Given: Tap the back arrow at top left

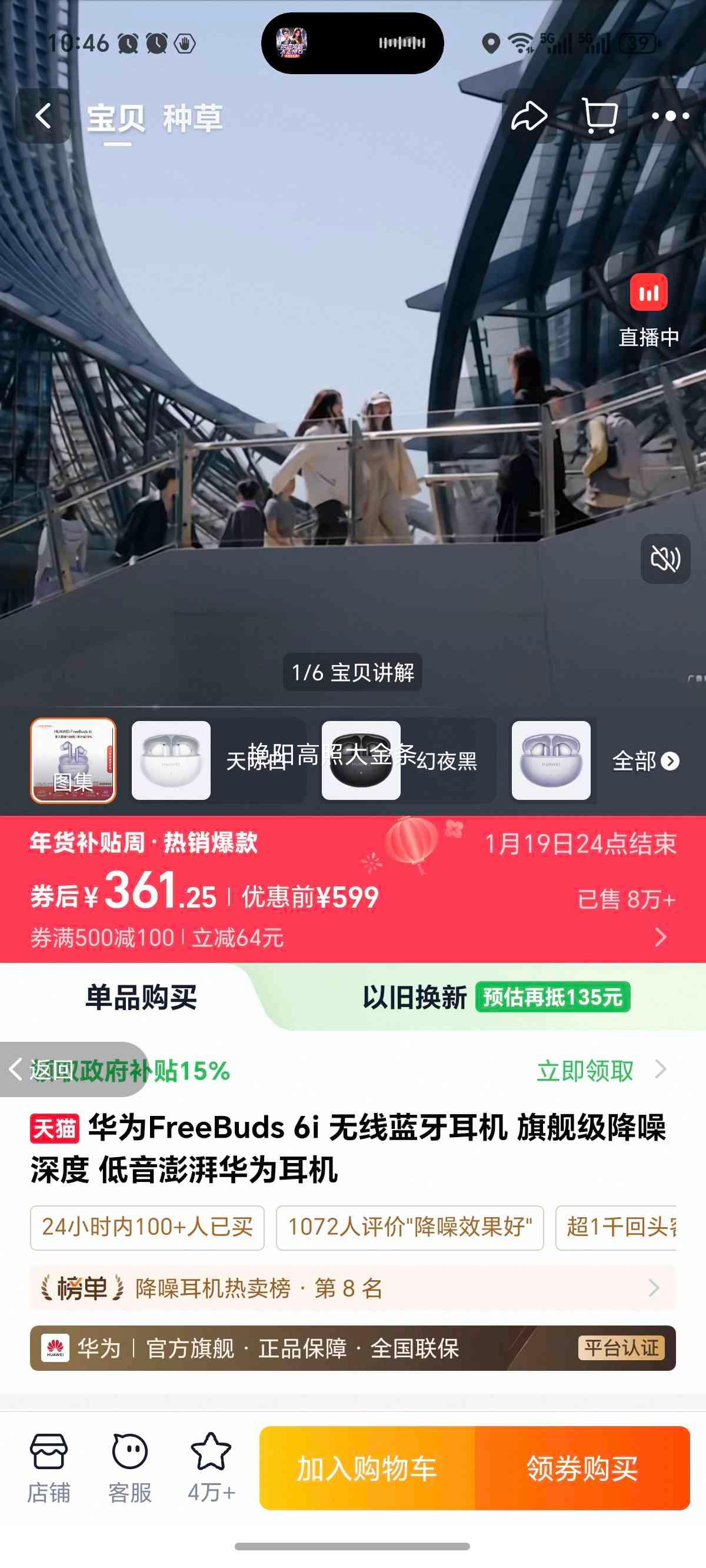Looking at the screenshot, I should coord(41,115).
